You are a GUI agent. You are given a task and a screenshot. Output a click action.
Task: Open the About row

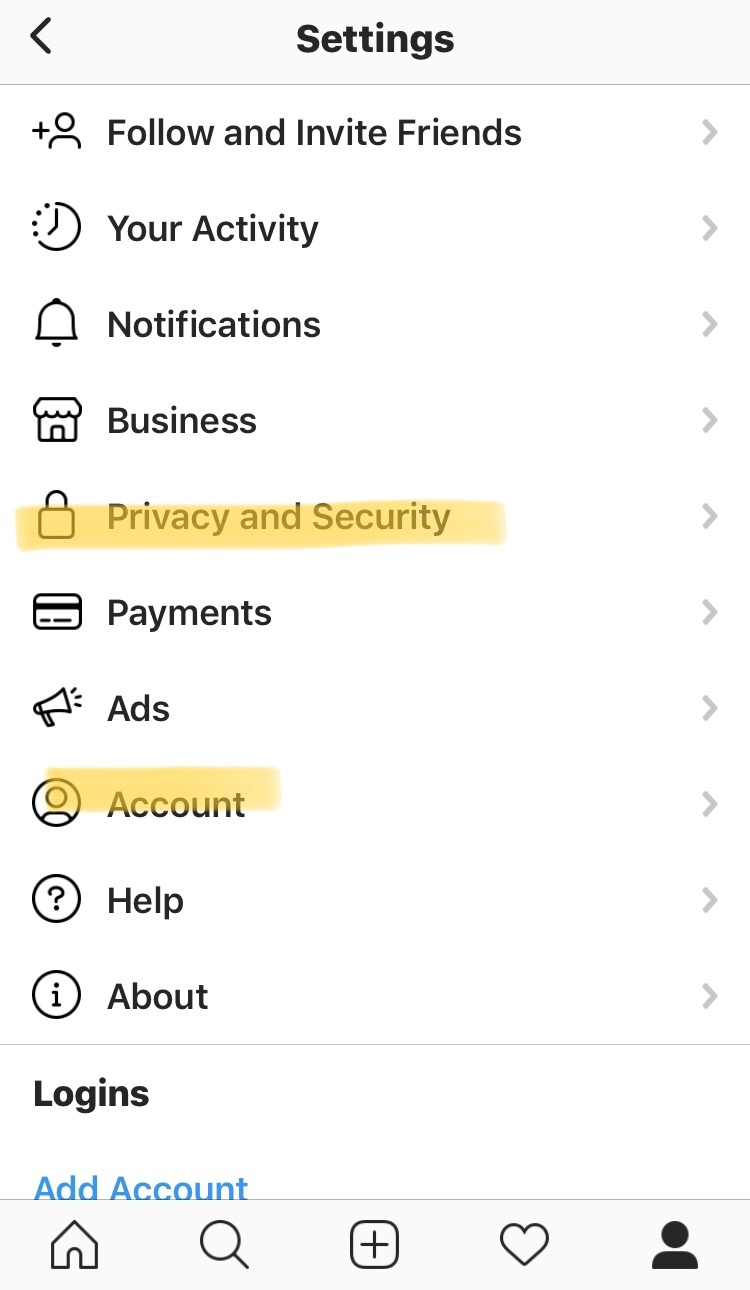coord(157,997)
